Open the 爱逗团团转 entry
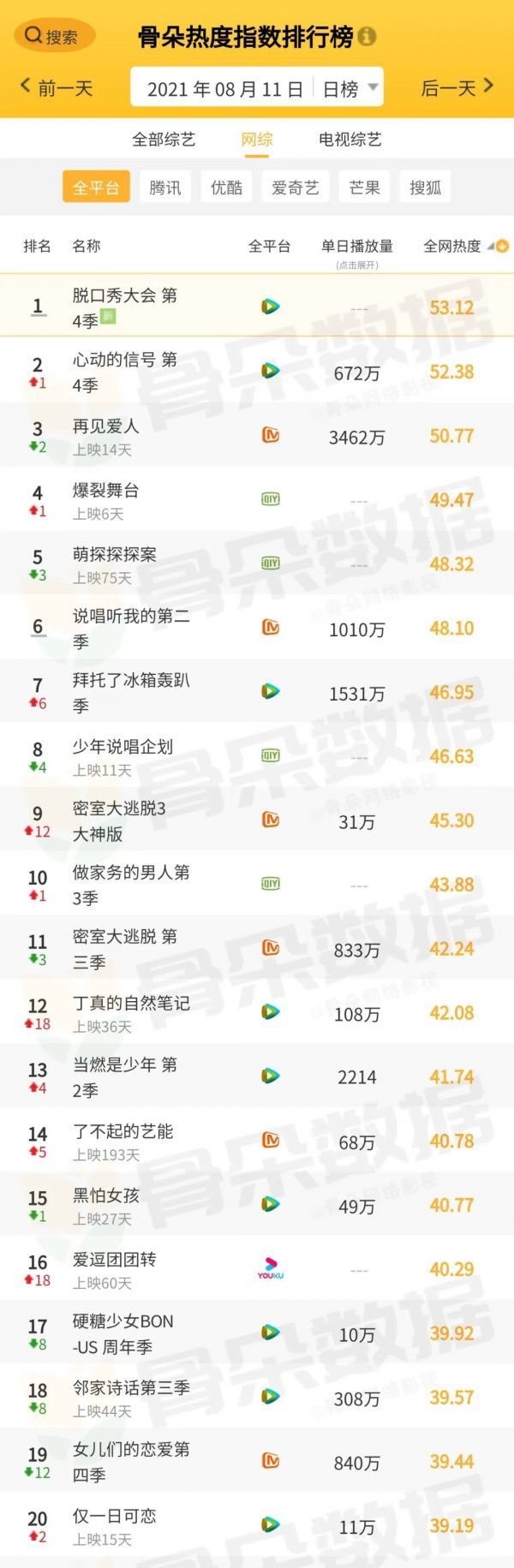This screenshot has height=1568, width=514. click(114, 1261)
